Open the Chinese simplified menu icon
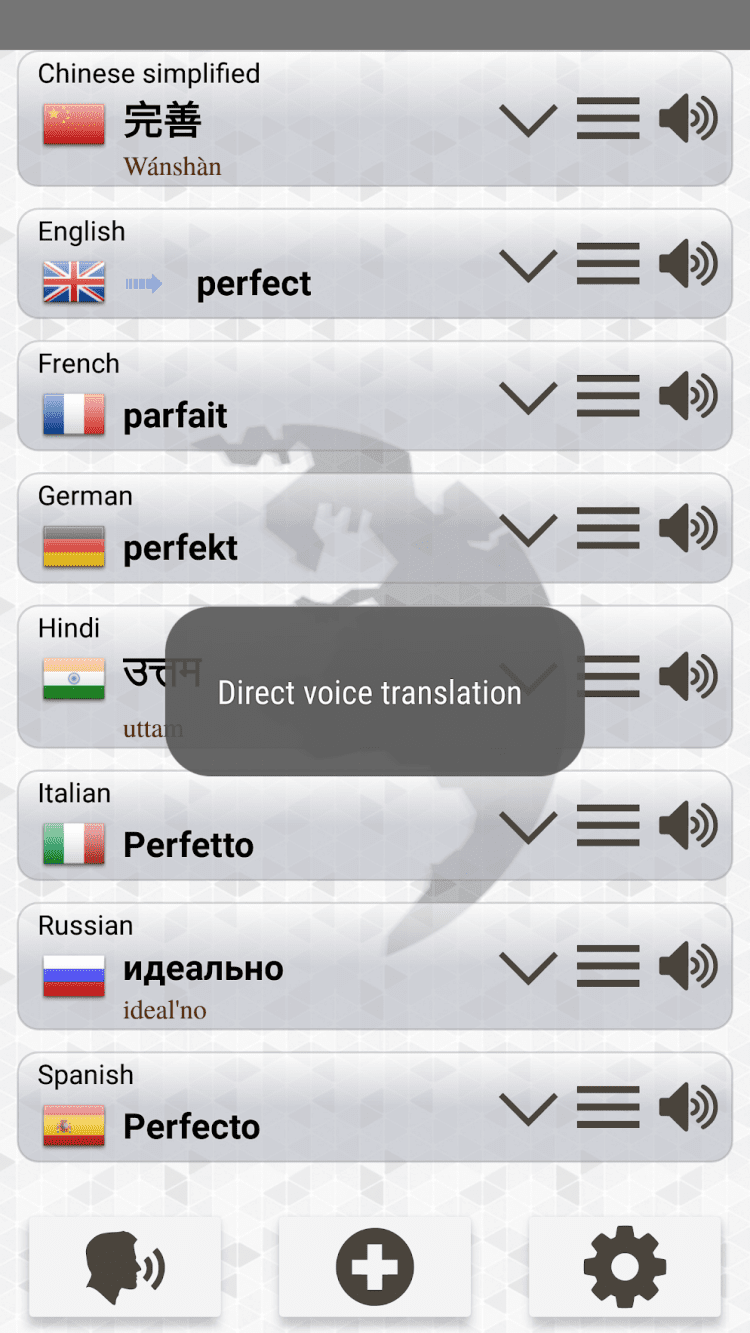The image size is (750, 1333). click(x=608, y=120)
